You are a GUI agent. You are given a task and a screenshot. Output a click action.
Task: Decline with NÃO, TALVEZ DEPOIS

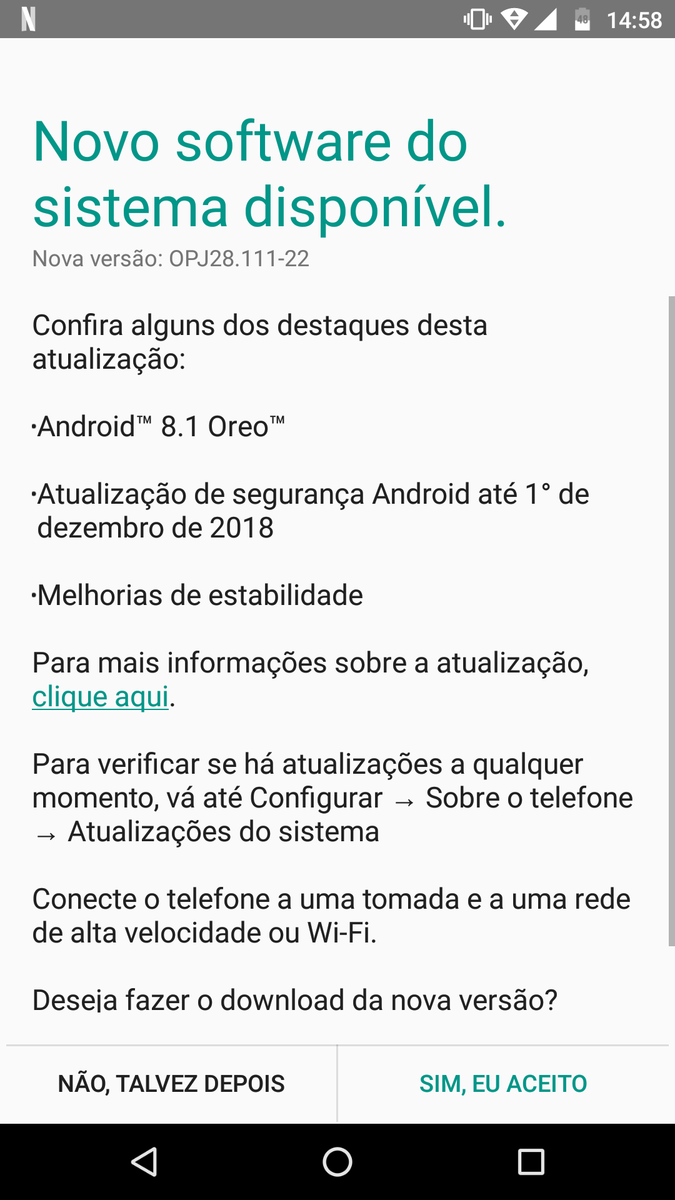pos(171,1084)
